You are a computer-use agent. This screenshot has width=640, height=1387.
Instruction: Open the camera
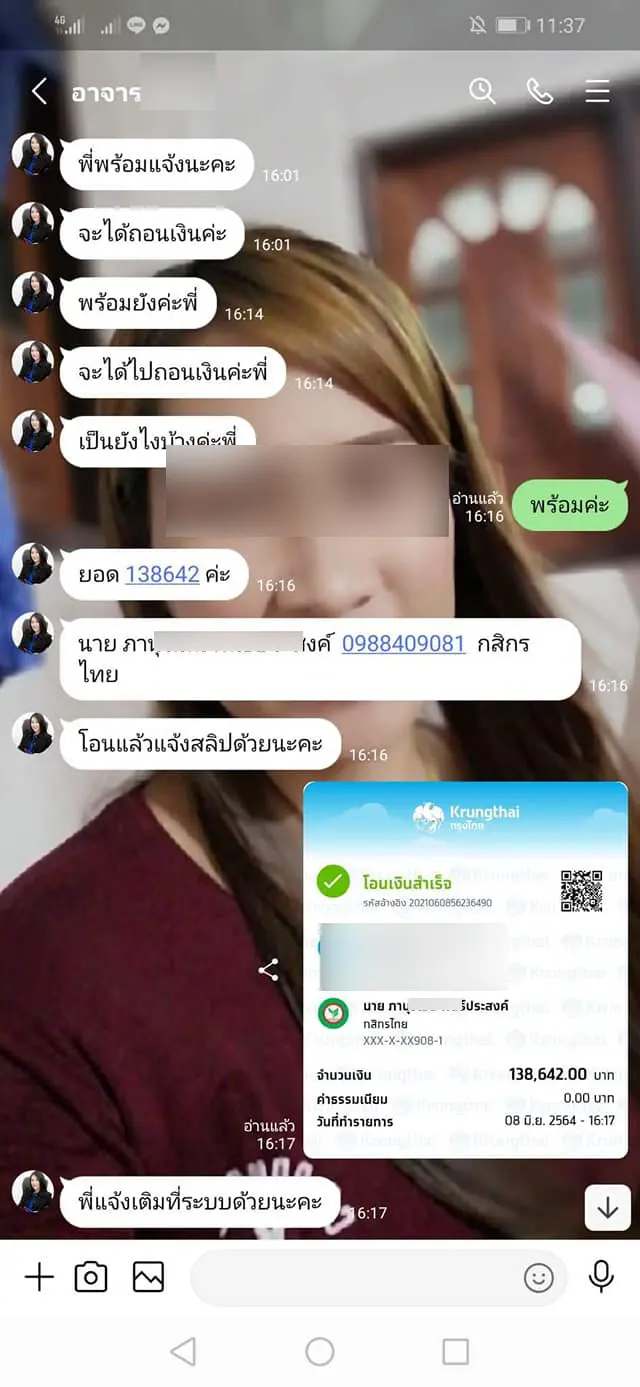tap(91, 1277)
